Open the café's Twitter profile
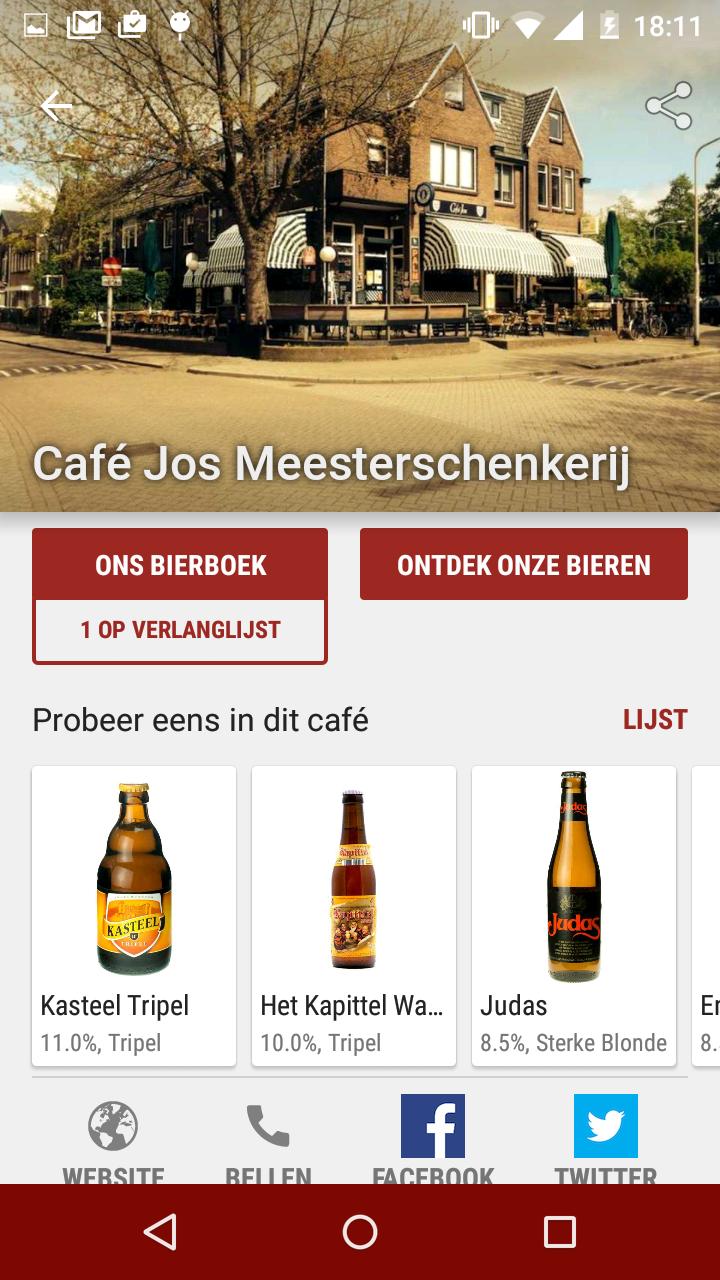The height and width of the screenshot is (1280, 720). (x=603, y=1125)
